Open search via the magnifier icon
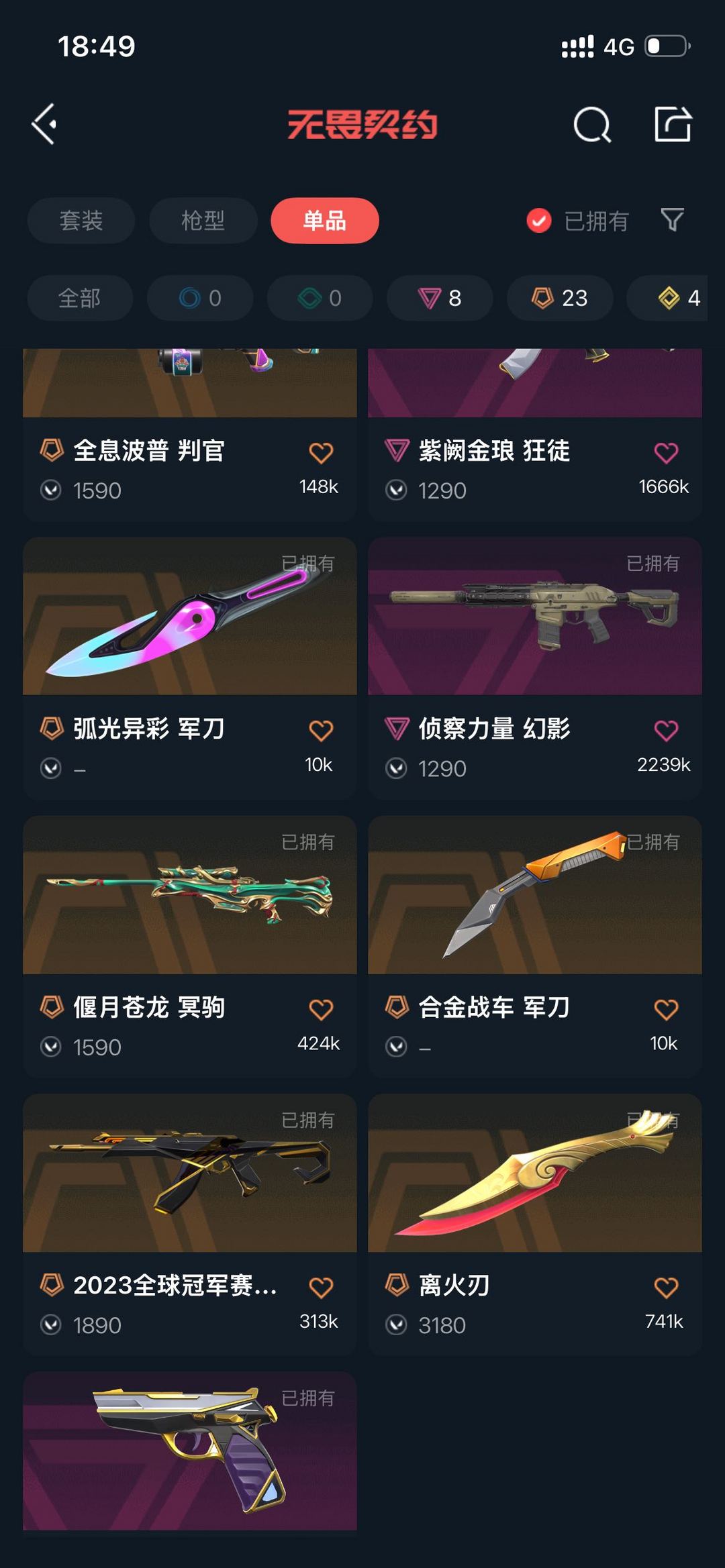Image resolution: width=725 pixels, height=1568 pixels. [x=591, y=125]
